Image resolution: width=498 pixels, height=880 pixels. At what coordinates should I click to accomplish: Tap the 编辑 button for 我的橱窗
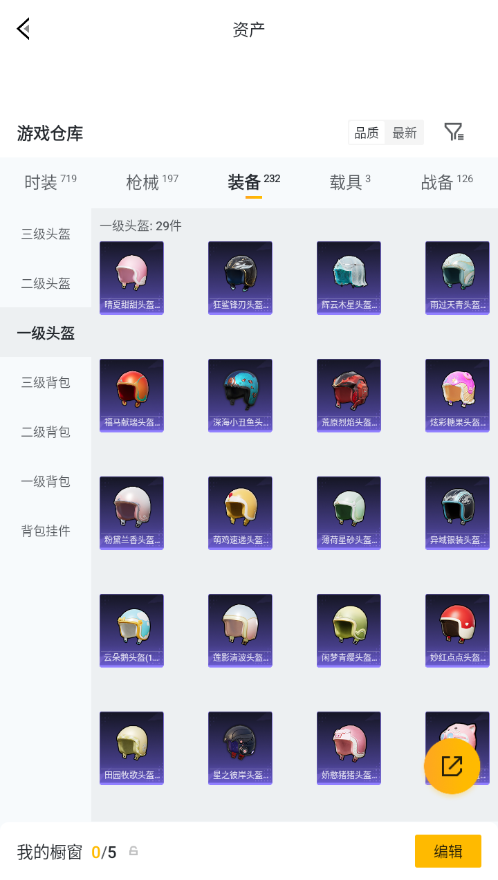[448, 851]
